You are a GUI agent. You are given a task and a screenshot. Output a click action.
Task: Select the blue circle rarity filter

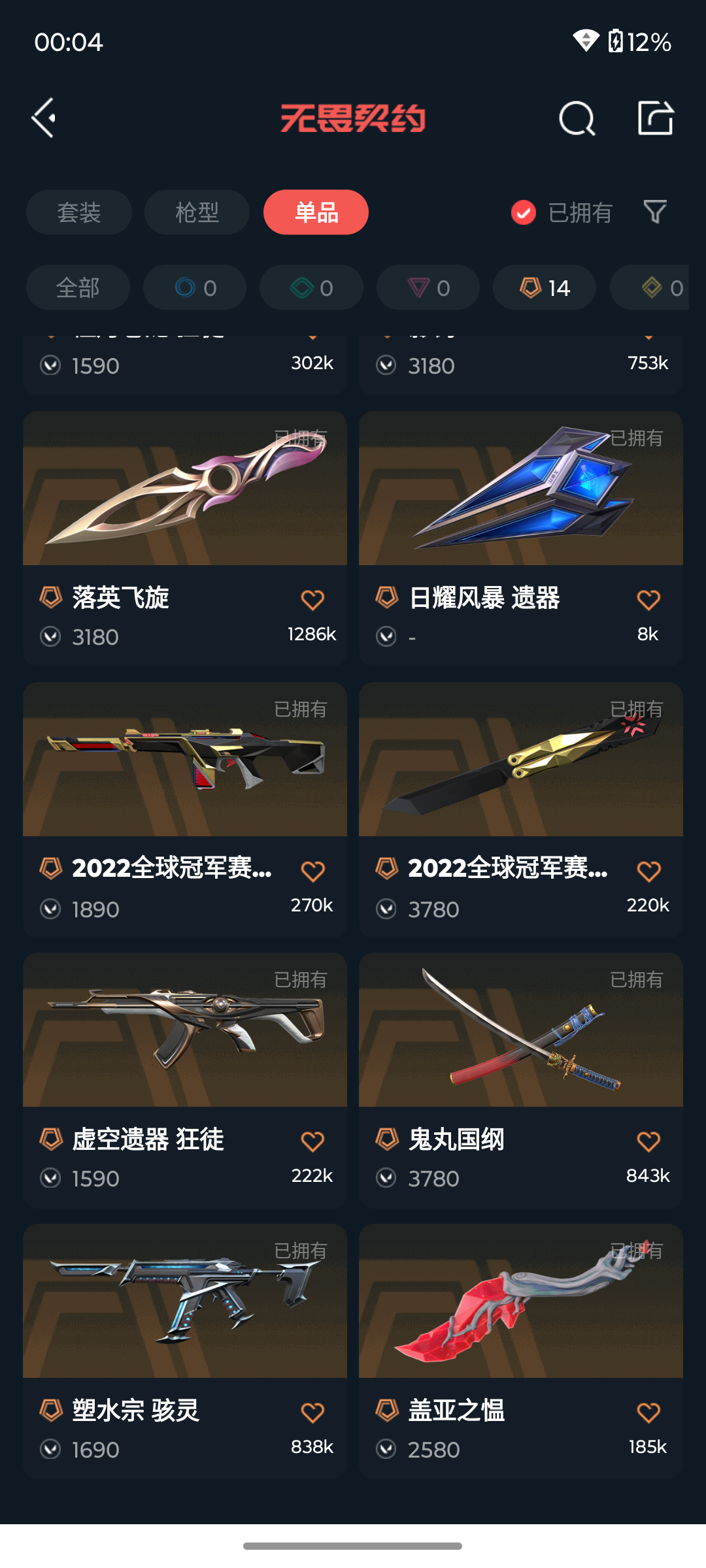[x=194, y=287]
